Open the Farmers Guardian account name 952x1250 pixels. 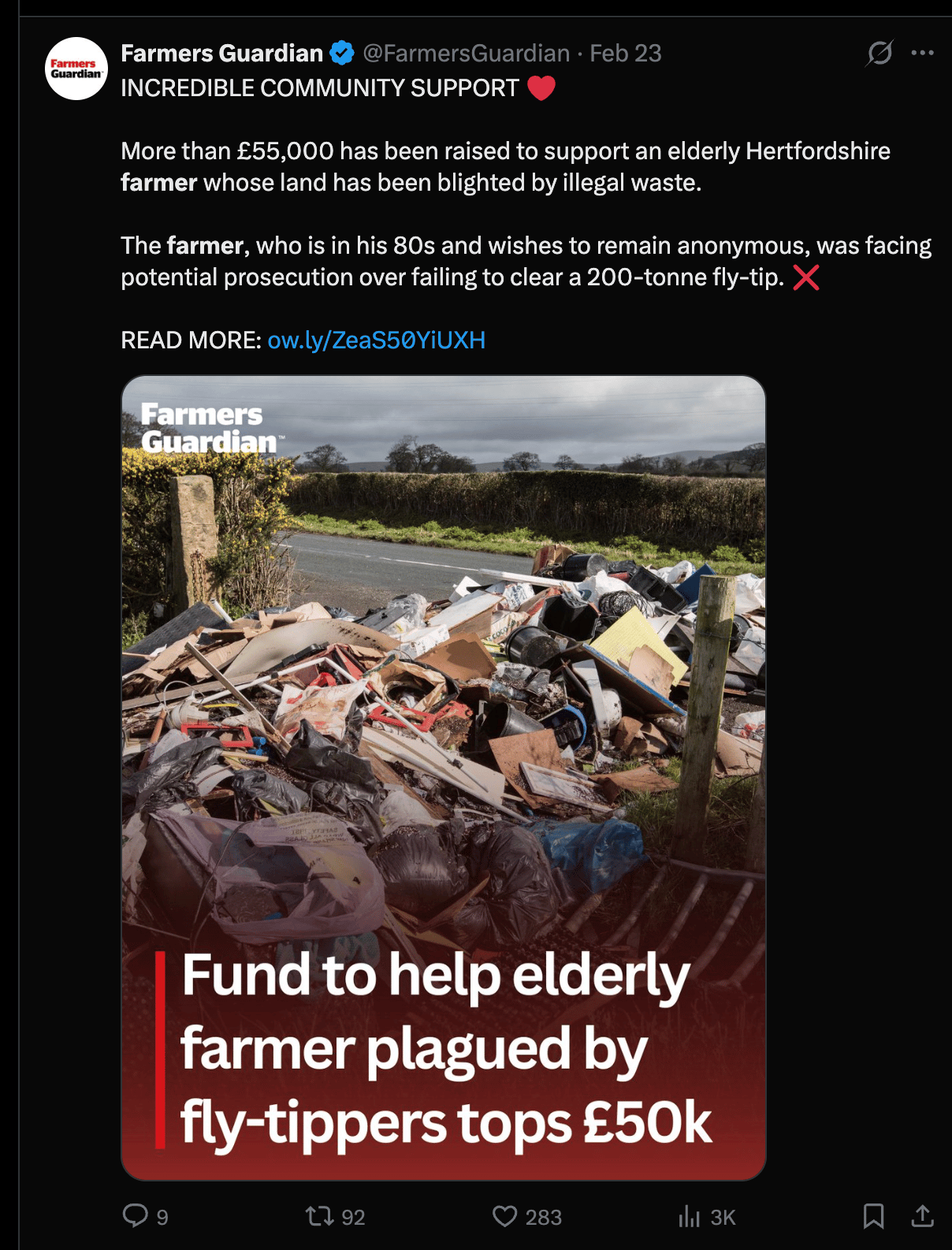click(221, 53)
